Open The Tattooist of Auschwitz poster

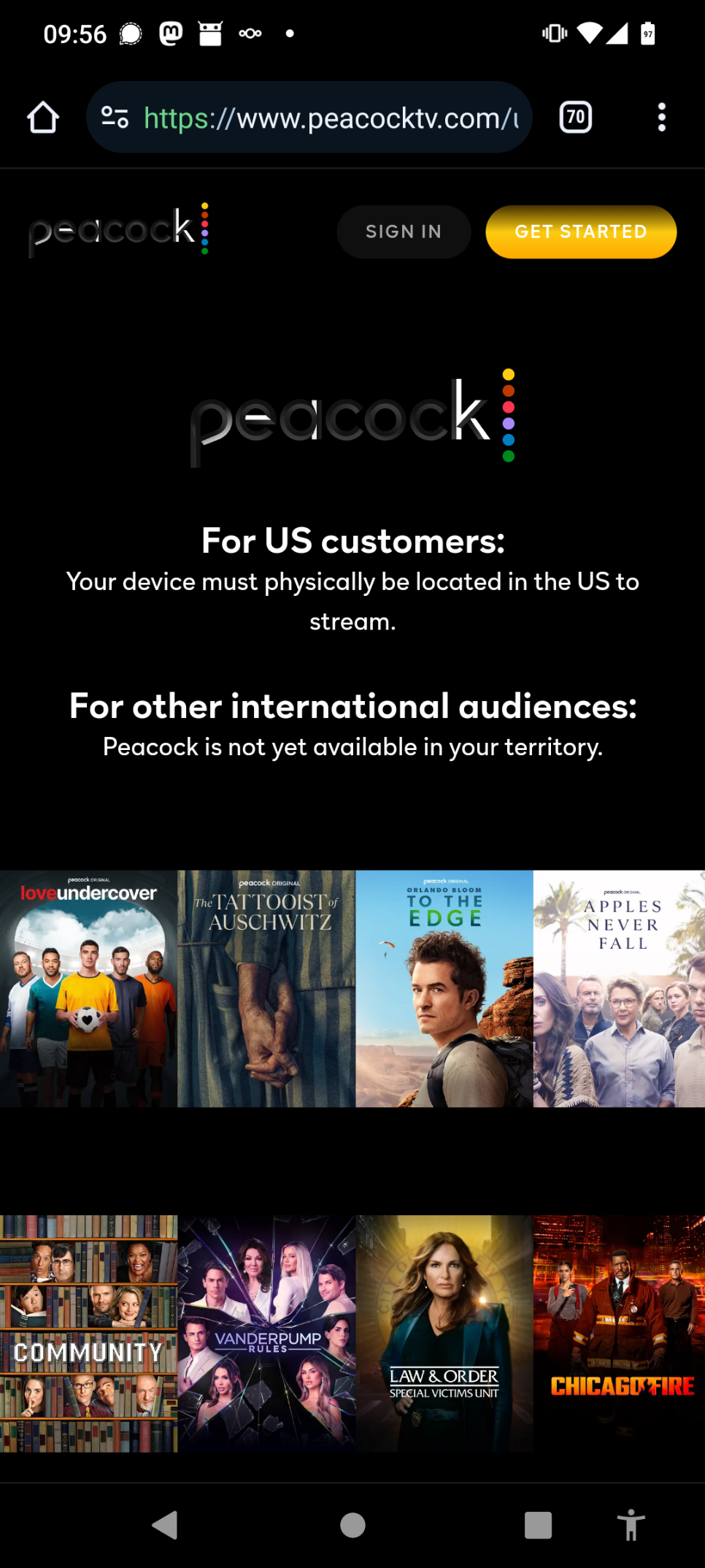(266, 988)
